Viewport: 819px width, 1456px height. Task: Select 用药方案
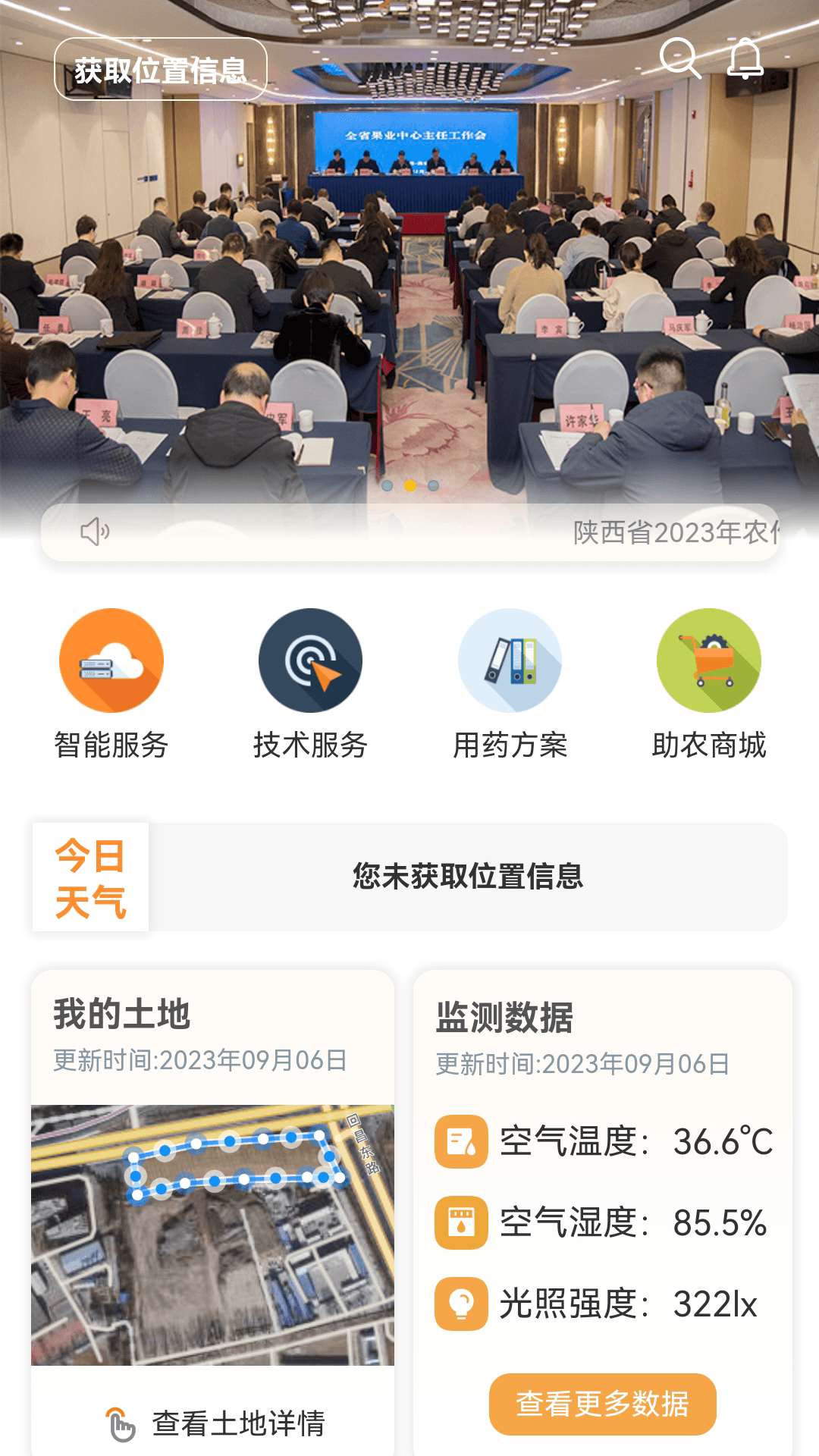(x=510, y=684)
